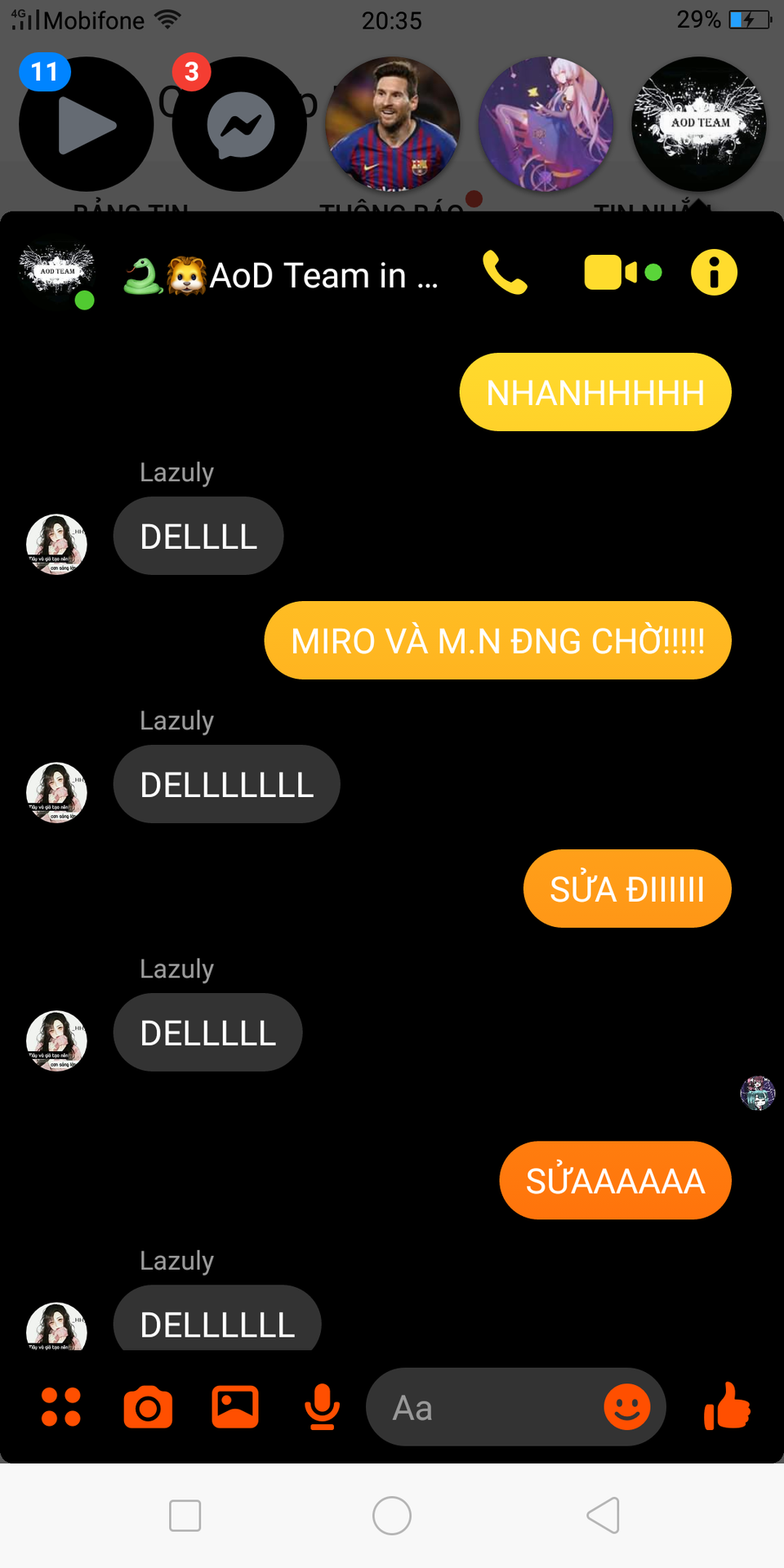Open the footballer photo chat head
This screenshot has height=1568, width=784.
(x=393, y=124)
